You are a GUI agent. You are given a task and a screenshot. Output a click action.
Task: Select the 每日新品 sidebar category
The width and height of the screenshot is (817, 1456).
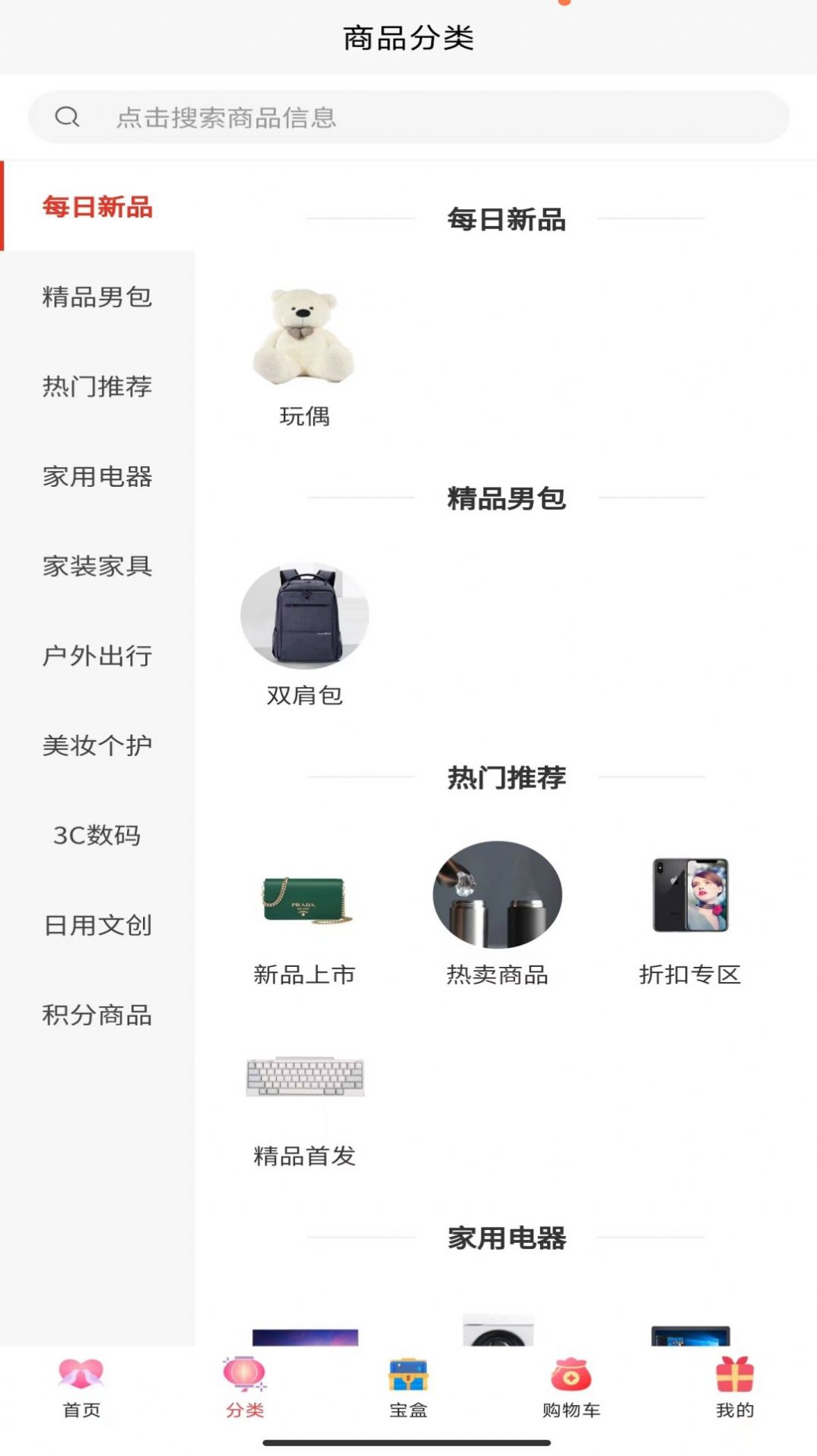pyautogui.click(x=97, y=207)
